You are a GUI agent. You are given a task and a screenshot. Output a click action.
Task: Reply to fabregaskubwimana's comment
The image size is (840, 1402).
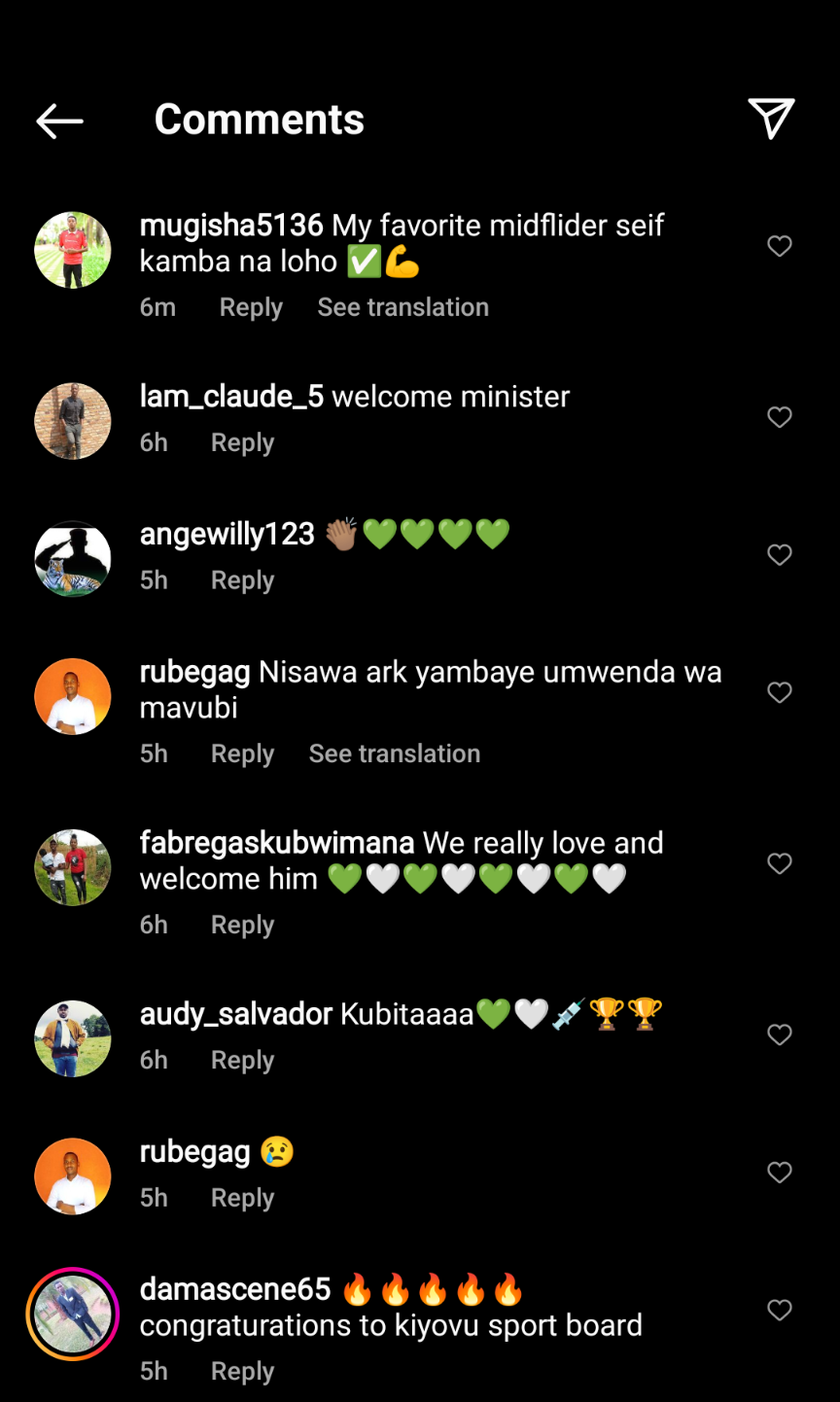[242, 925]
